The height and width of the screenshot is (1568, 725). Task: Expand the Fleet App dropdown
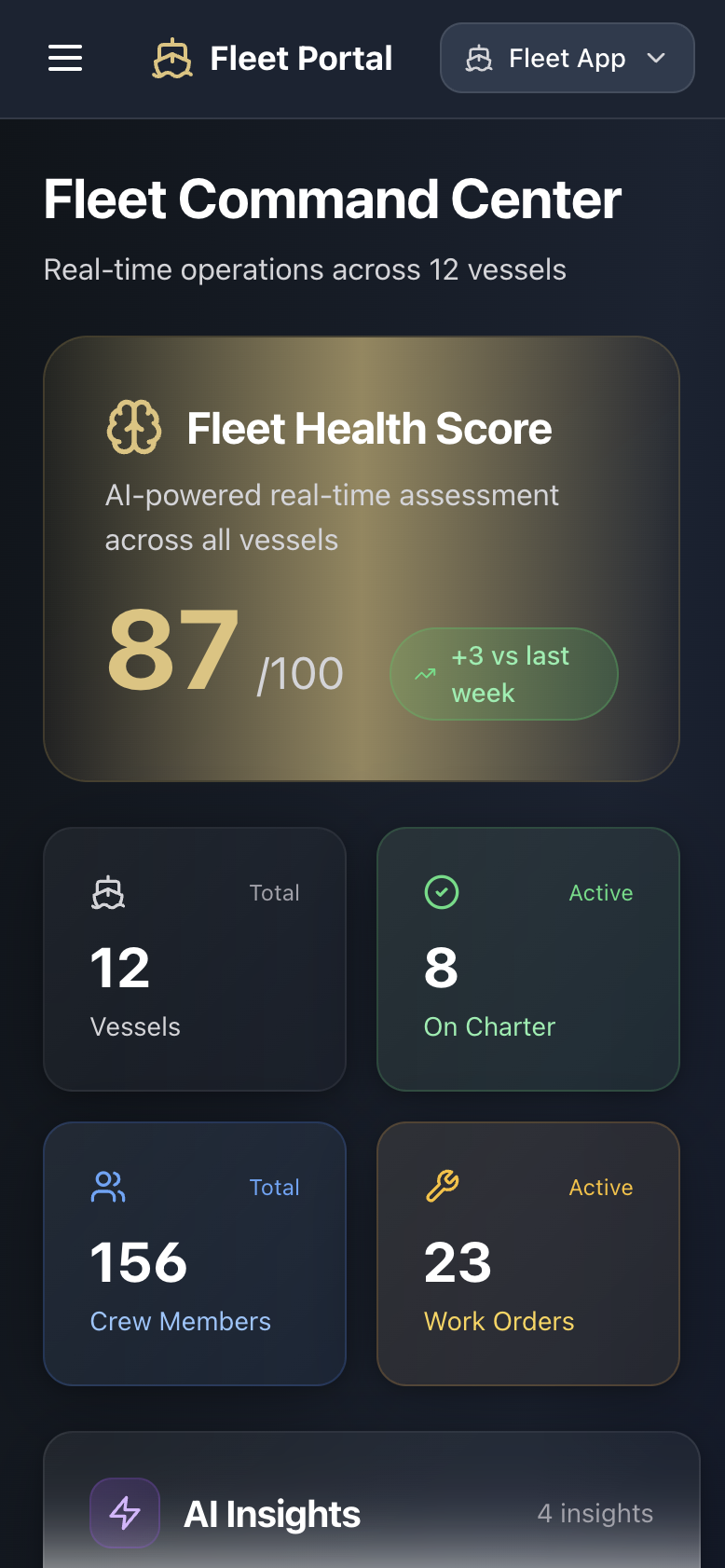tap(567, 58)
